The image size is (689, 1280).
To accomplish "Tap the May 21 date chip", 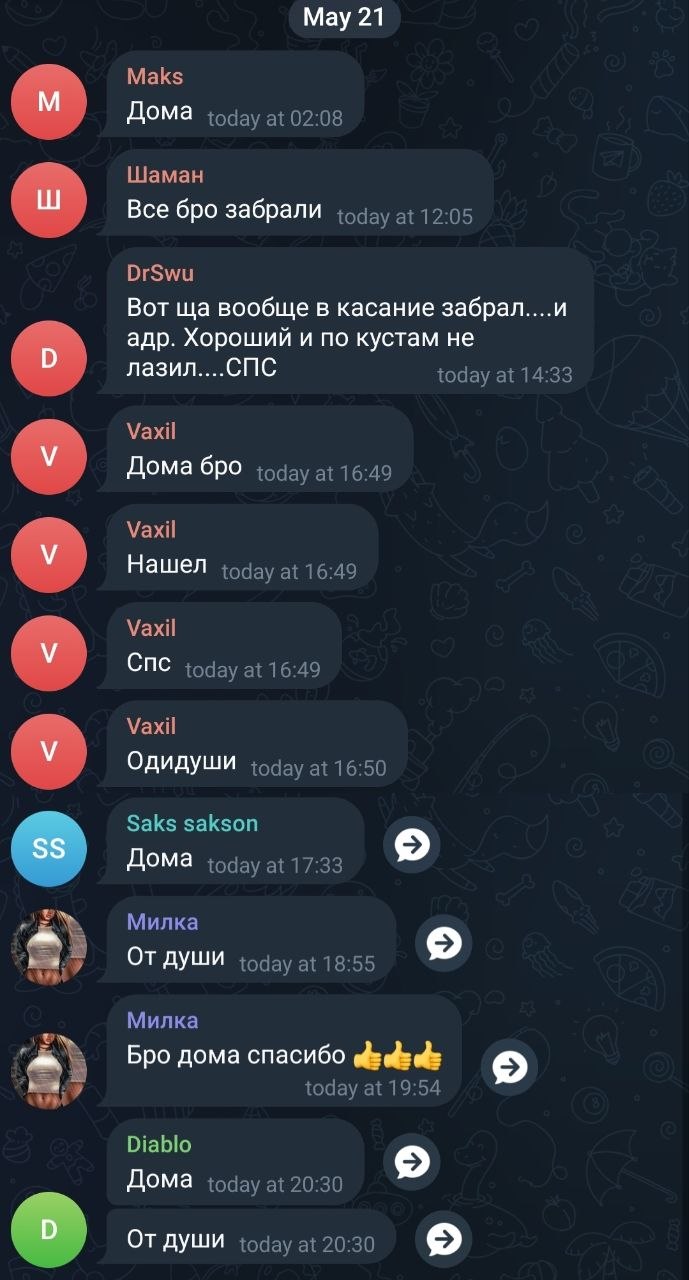I will pyautogui.click(x=344, y=17).
